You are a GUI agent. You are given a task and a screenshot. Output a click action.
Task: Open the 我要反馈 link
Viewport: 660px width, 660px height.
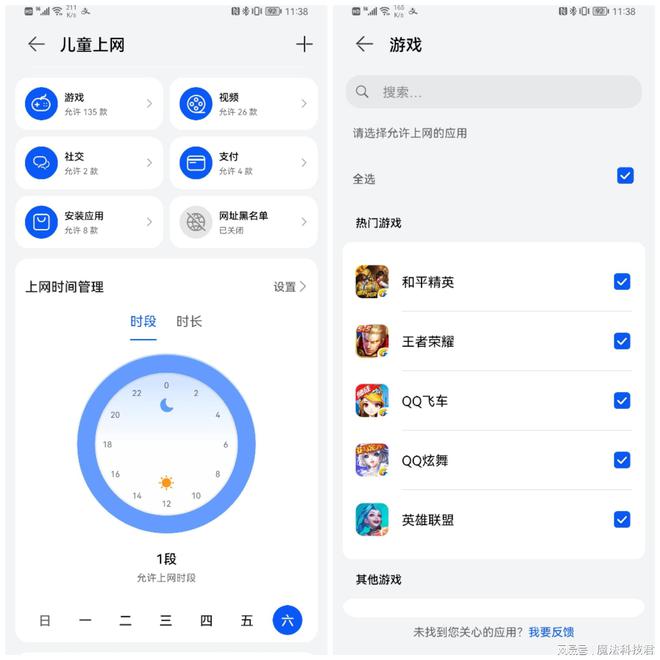(x=551, y=632)
